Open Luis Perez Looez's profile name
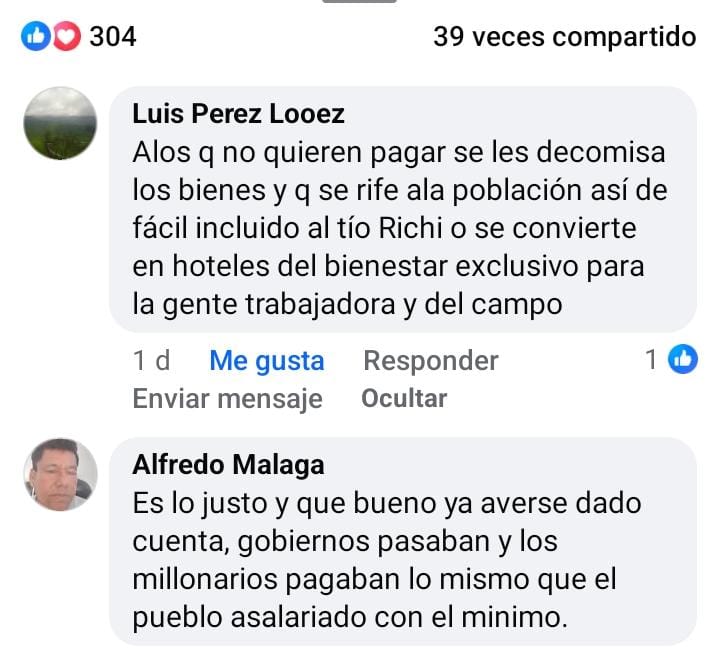Viewport: 720px width, 650px height. coord(238,114)
